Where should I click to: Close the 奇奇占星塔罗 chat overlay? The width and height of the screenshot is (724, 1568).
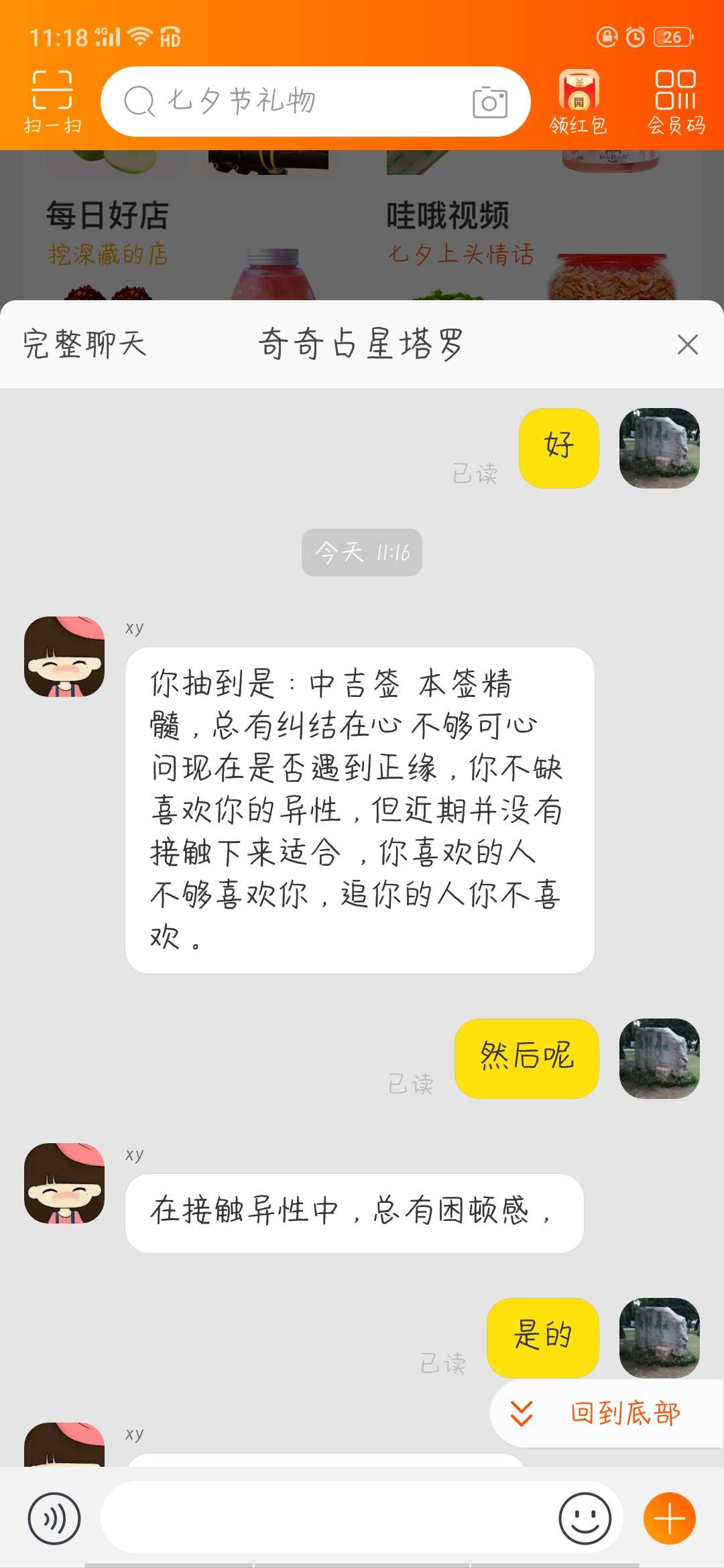coord(688,344)
